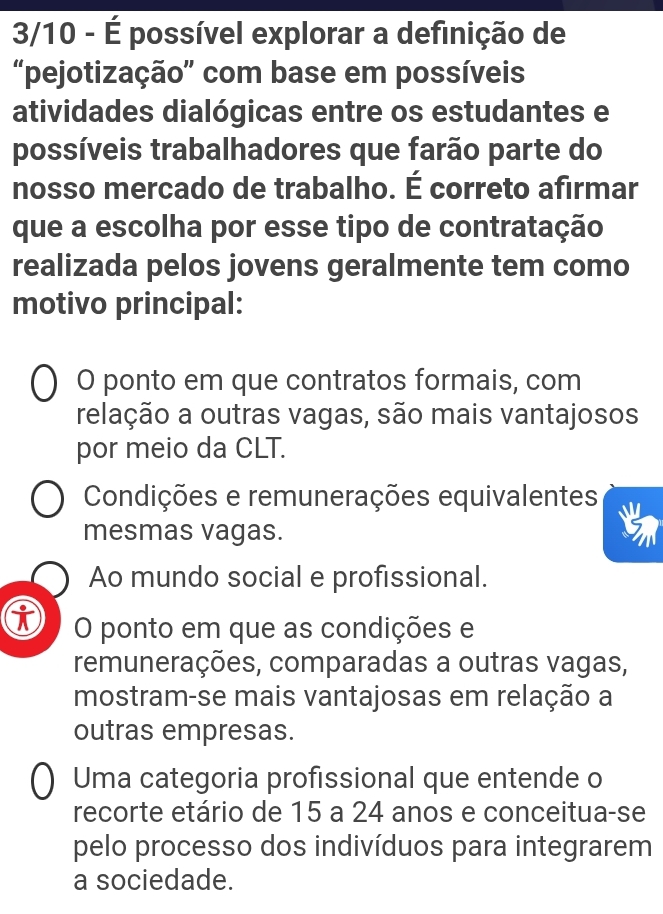Pick answer 'Uma categoria profissional que entende'
This screenshot has height=914, width=663.
pos(46,777)
